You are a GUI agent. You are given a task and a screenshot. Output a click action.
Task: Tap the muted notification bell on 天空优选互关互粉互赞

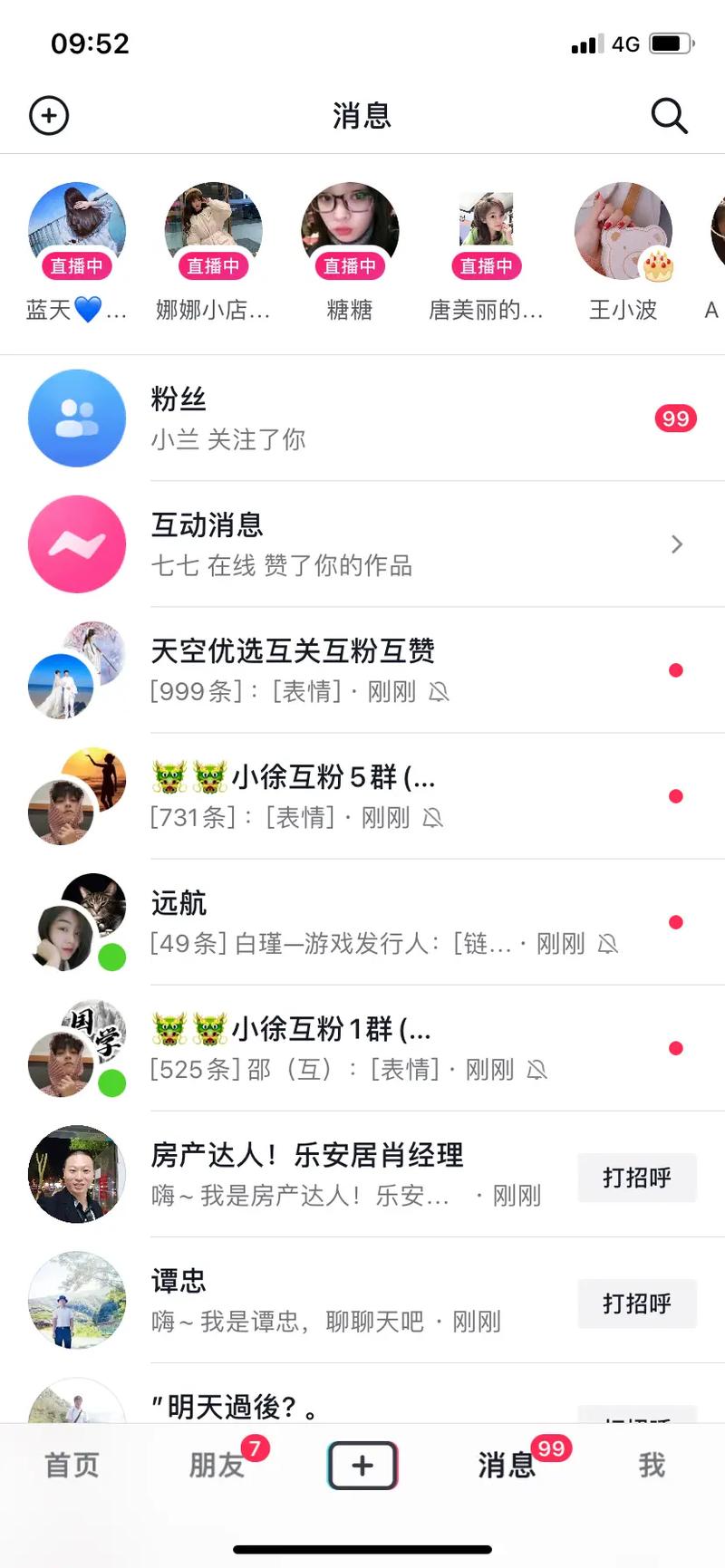[x=441, y=691]
